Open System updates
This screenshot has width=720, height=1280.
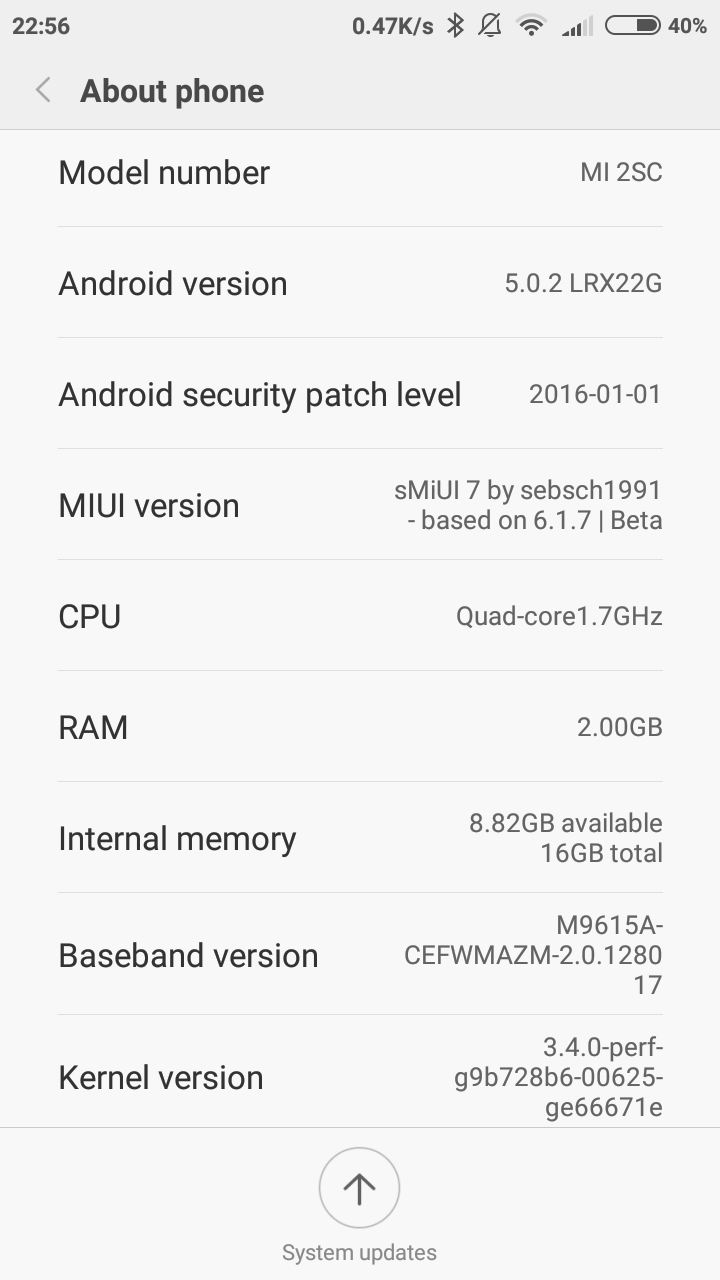point(359,1206)
